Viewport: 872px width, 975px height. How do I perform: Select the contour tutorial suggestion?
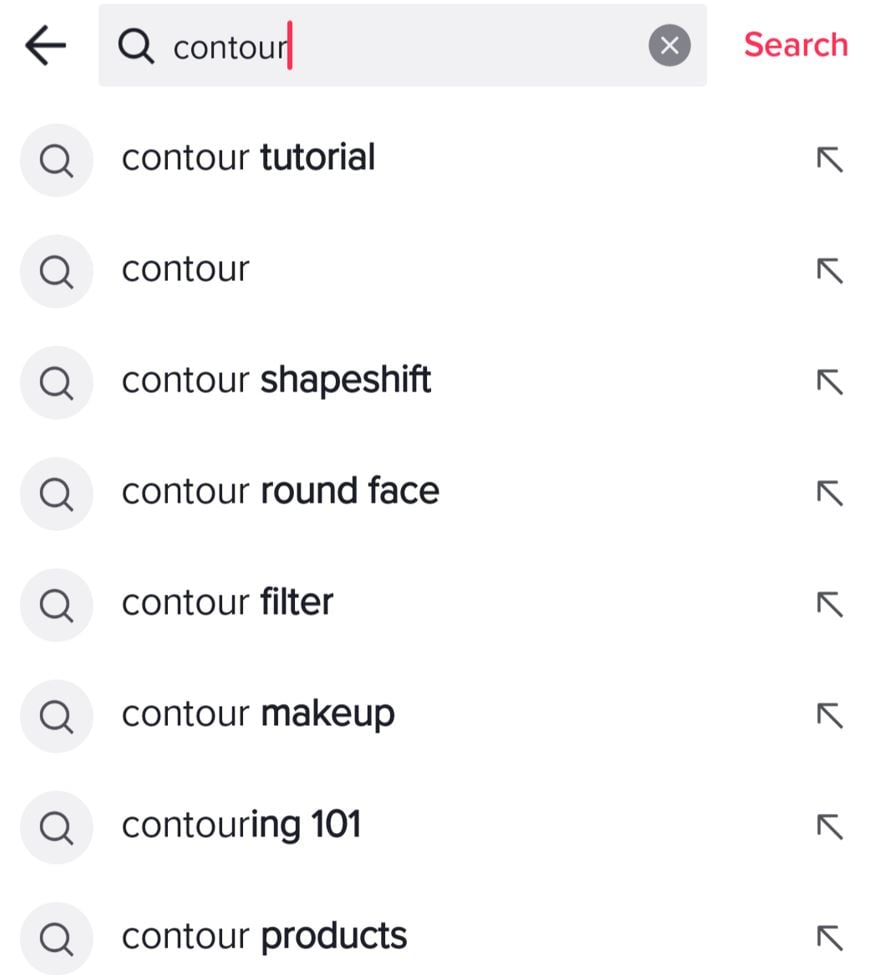(248, 158)
